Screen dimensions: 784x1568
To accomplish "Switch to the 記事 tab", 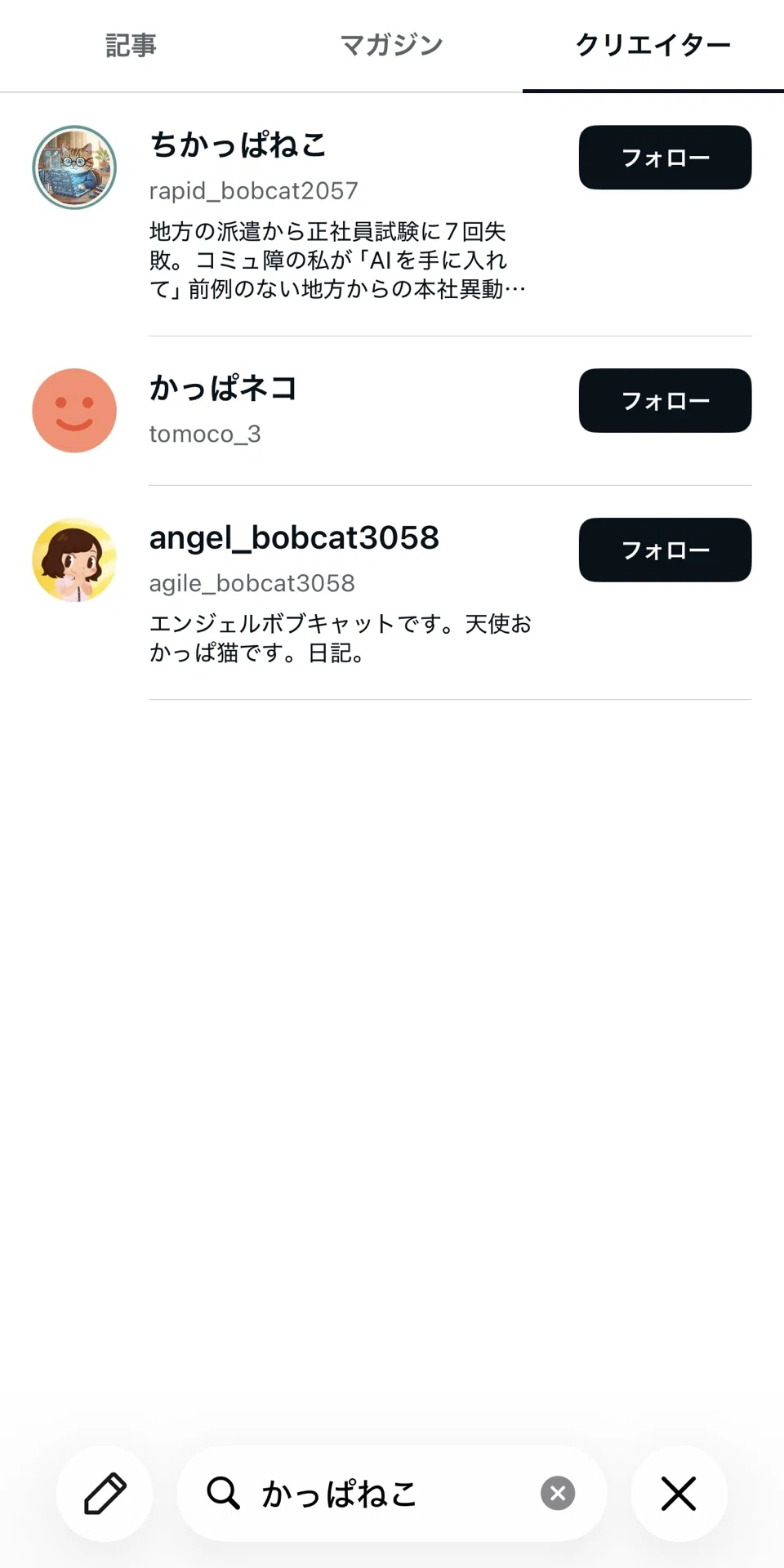I will [x=131, y=45].
